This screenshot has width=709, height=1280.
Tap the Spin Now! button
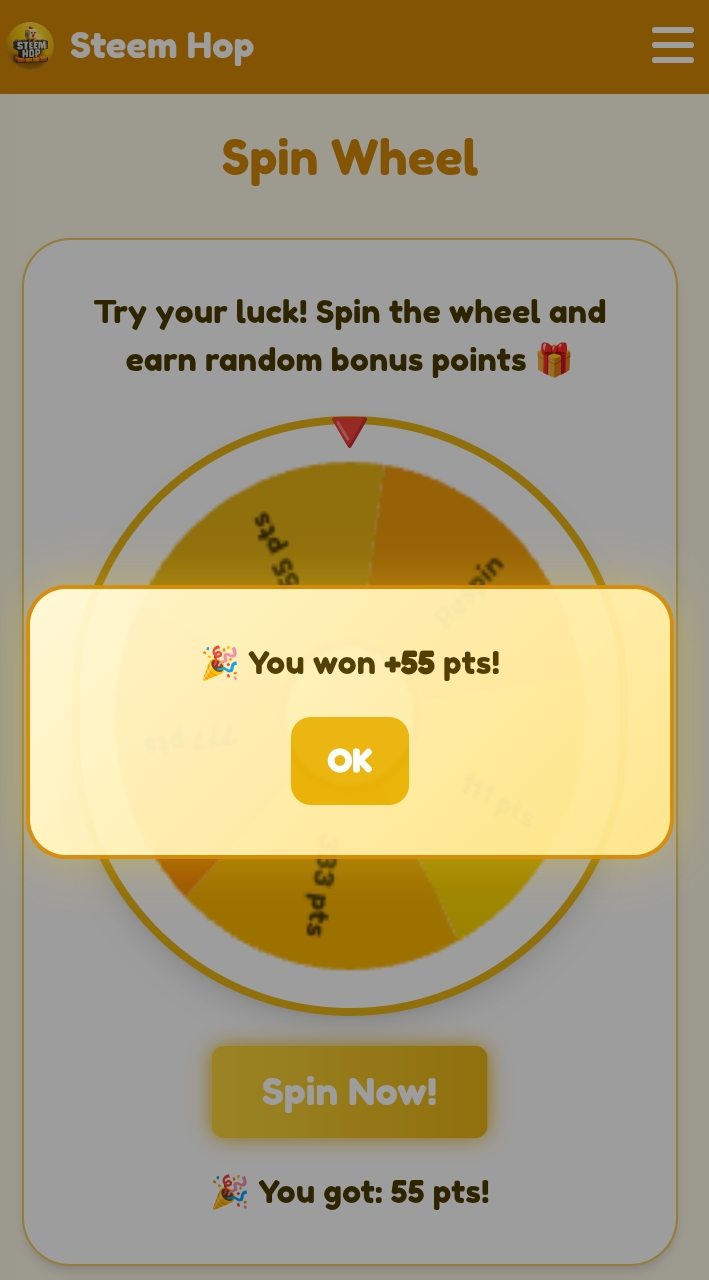[349, 1091]
